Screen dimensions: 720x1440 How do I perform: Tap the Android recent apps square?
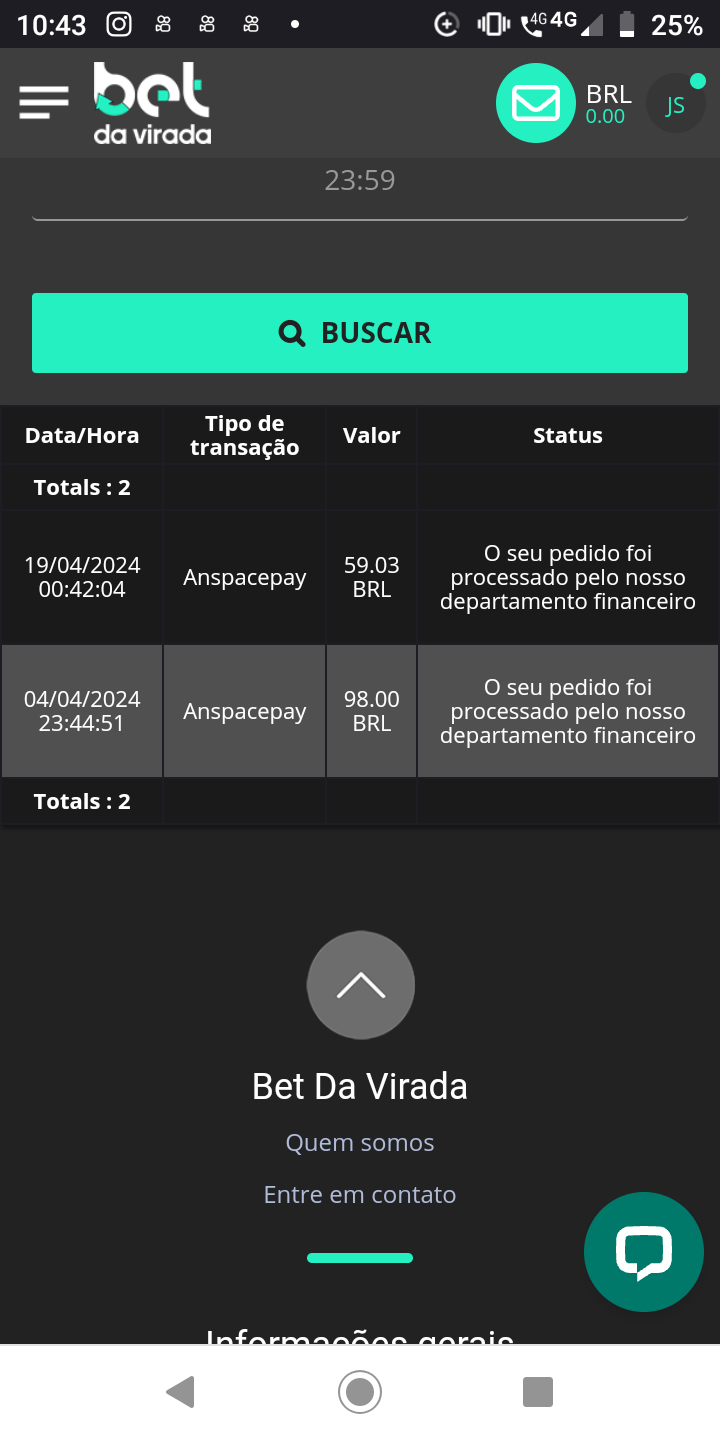[538, 1391]
